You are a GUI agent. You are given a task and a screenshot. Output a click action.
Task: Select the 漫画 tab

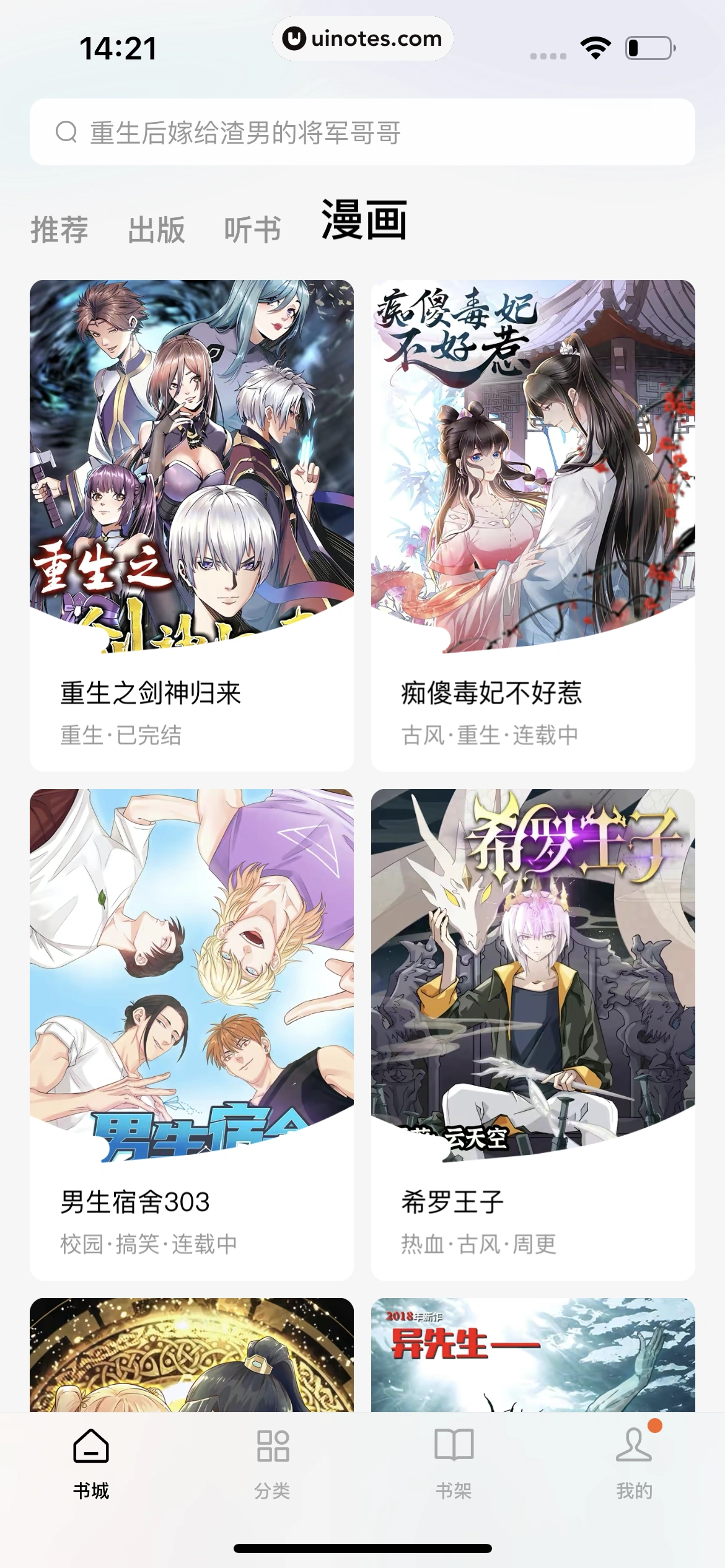(364, 220)
